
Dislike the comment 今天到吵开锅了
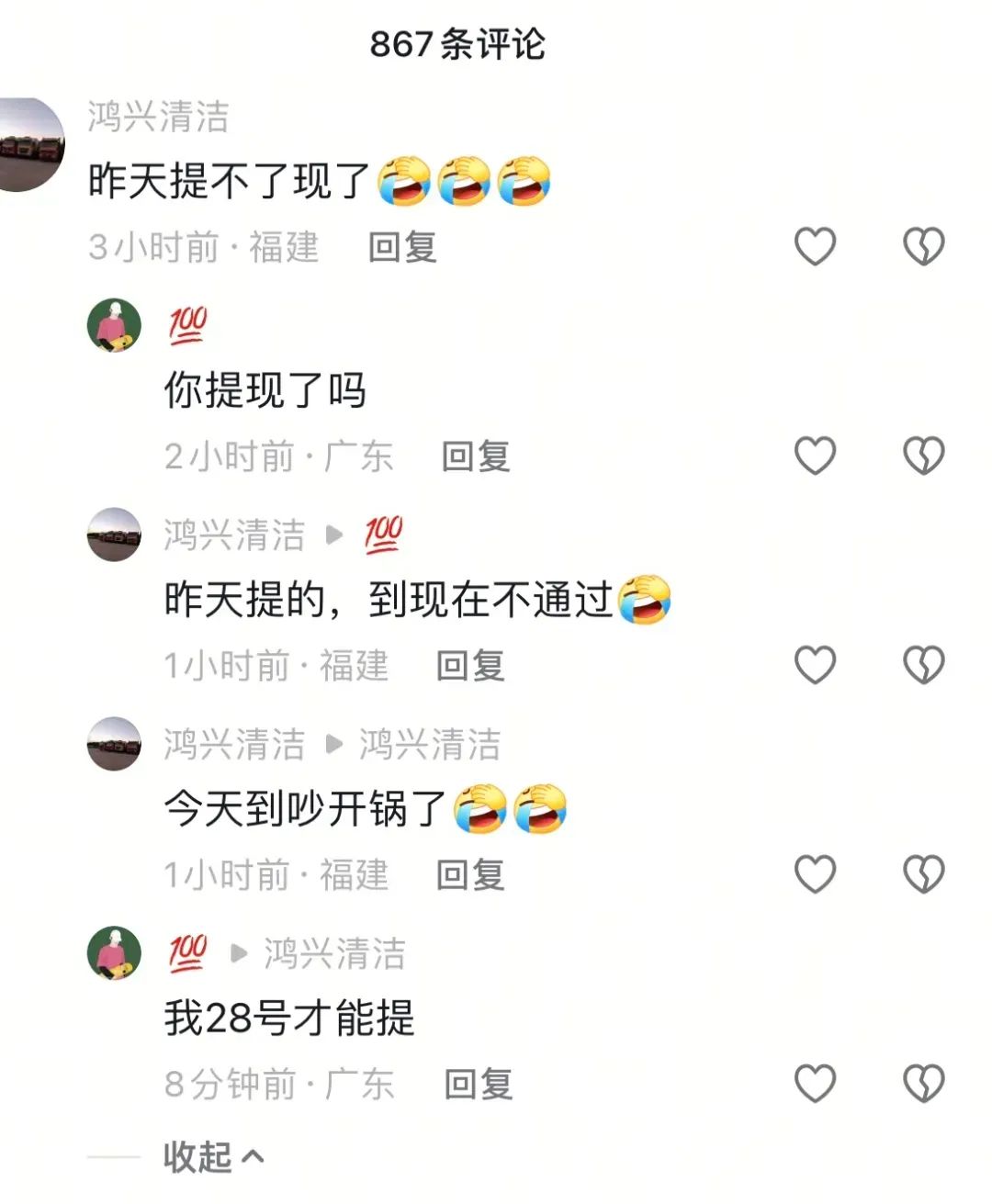pyautogui.click(x=924, y=872)
